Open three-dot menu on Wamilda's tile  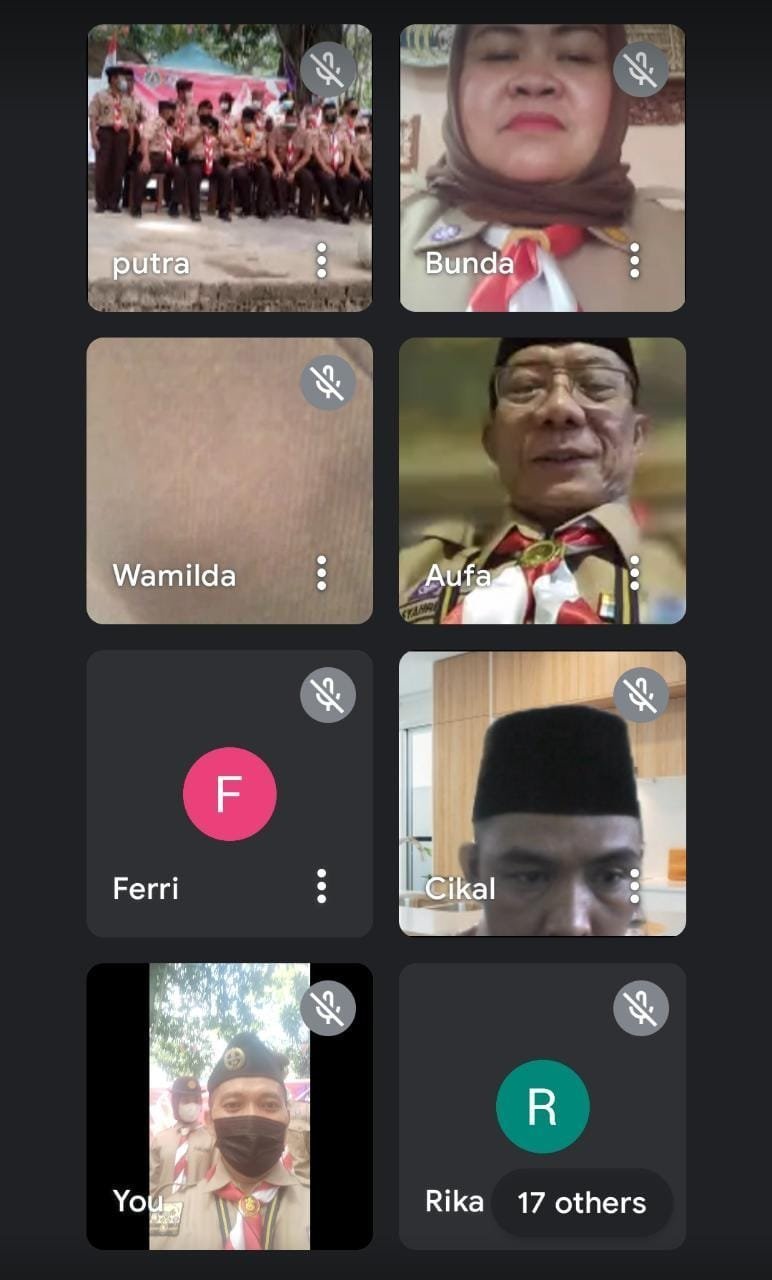[x=321, y=573]
